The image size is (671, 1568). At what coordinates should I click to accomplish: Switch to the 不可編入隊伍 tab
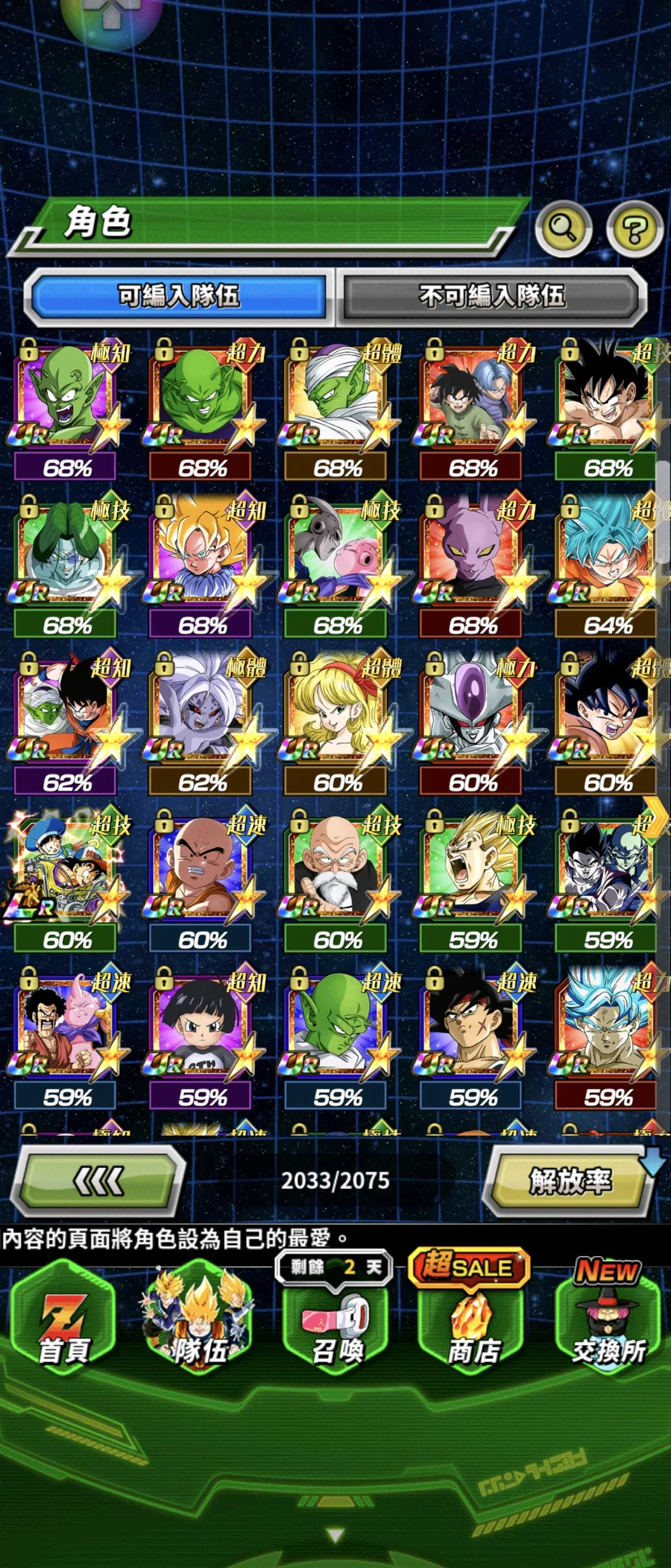tap(491, 296)
